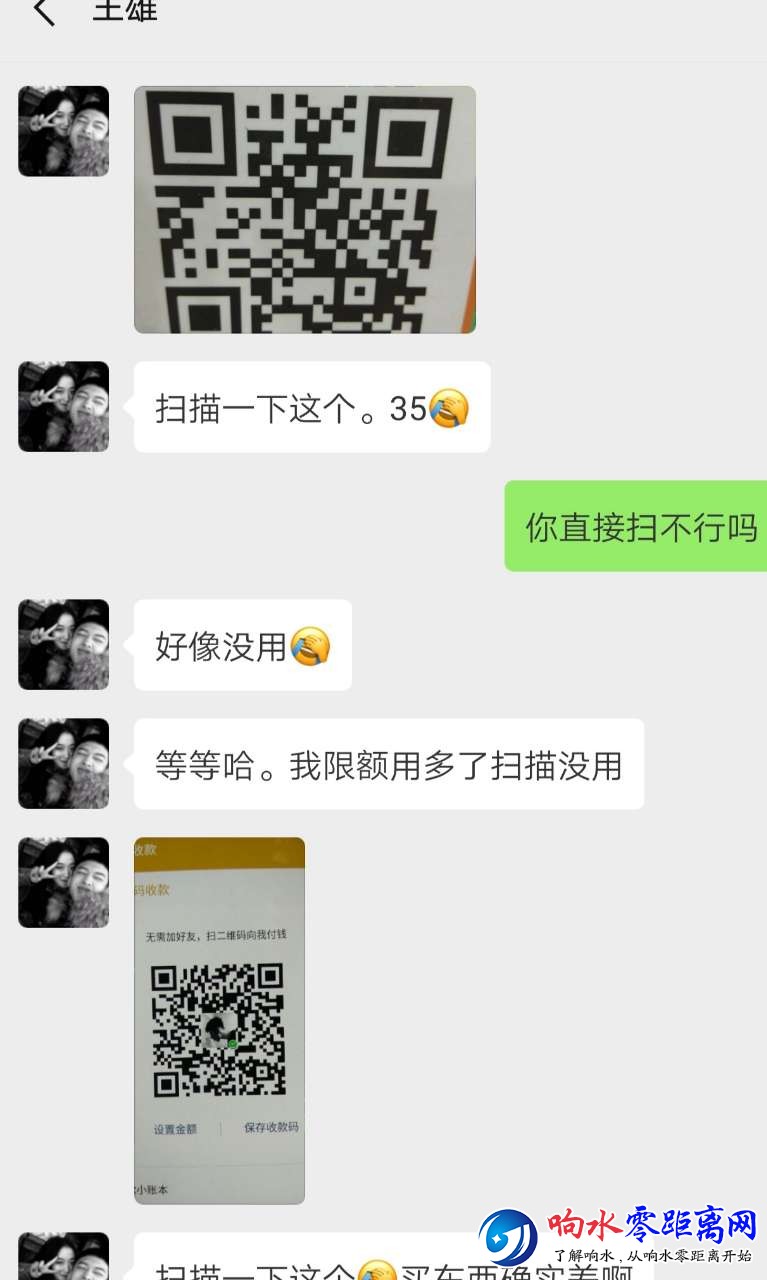Tap the avatar beside "好像没用" message

(64, 645)
